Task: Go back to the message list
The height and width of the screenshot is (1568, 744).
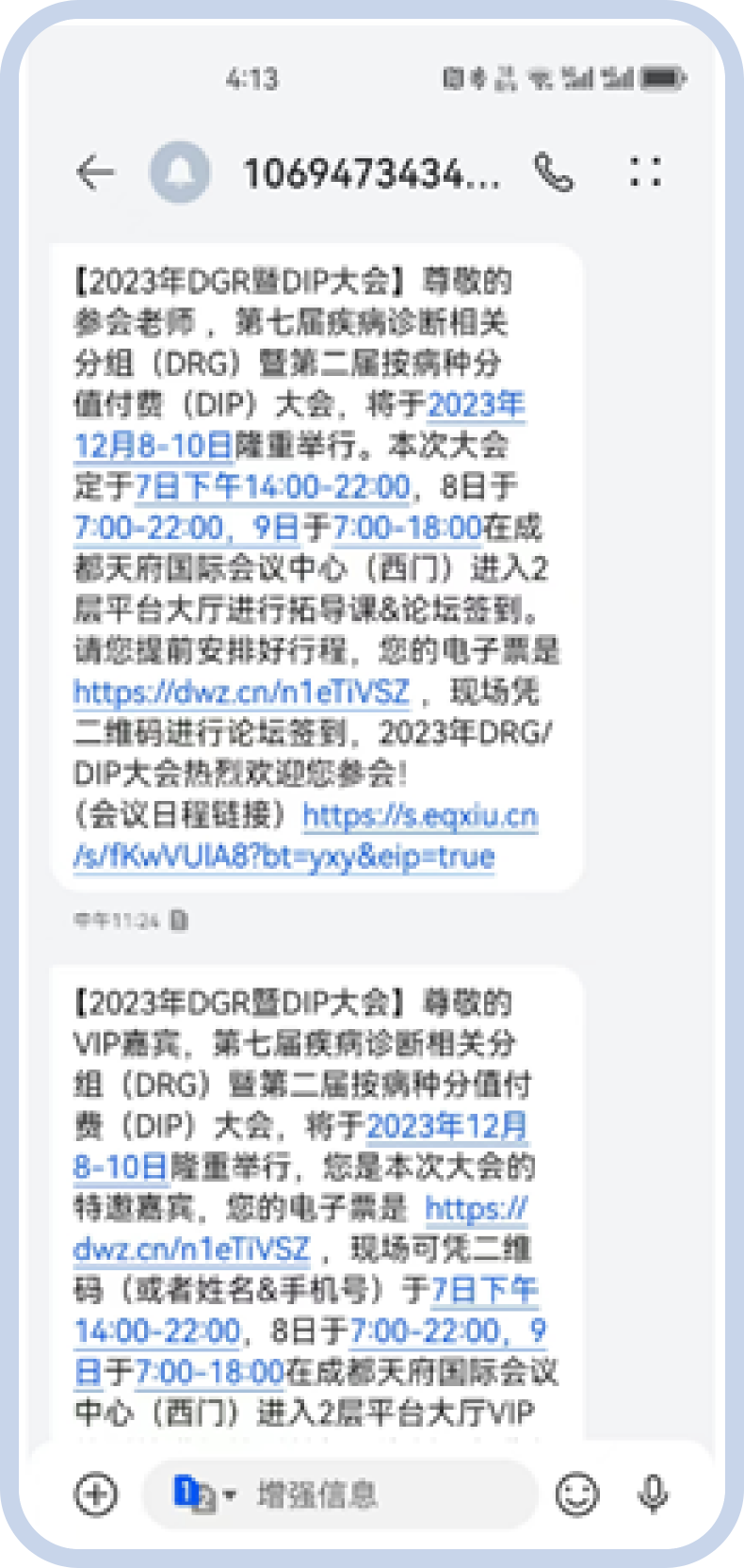Action: [95, 172]
